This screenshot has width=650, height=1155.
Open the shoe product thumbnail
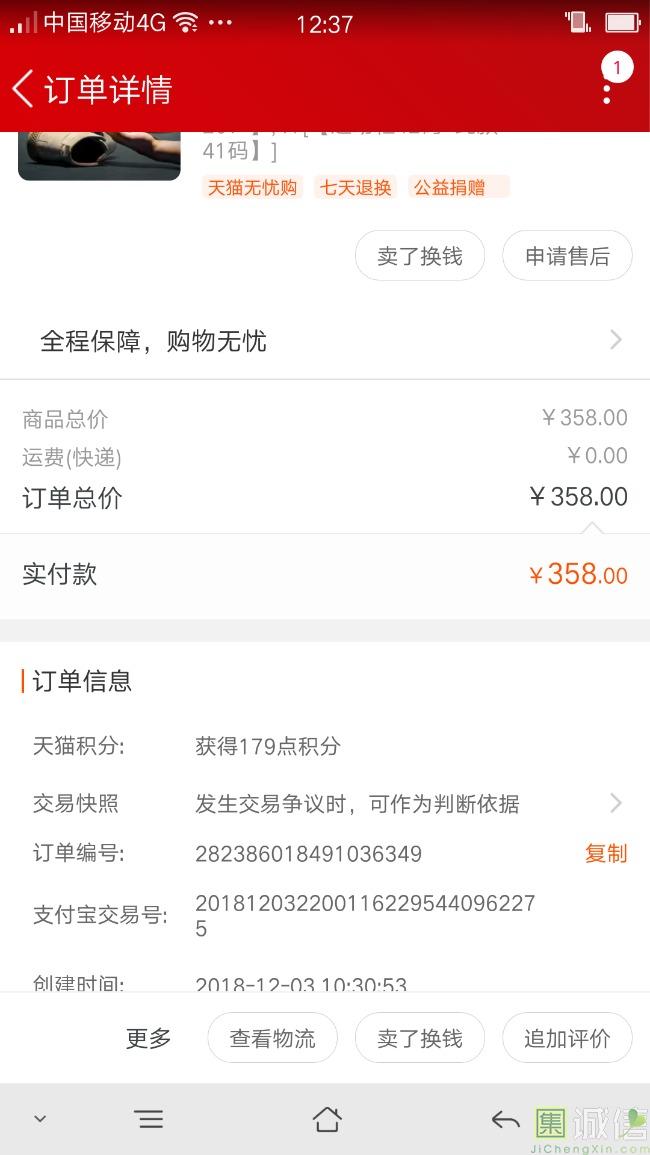99,155
